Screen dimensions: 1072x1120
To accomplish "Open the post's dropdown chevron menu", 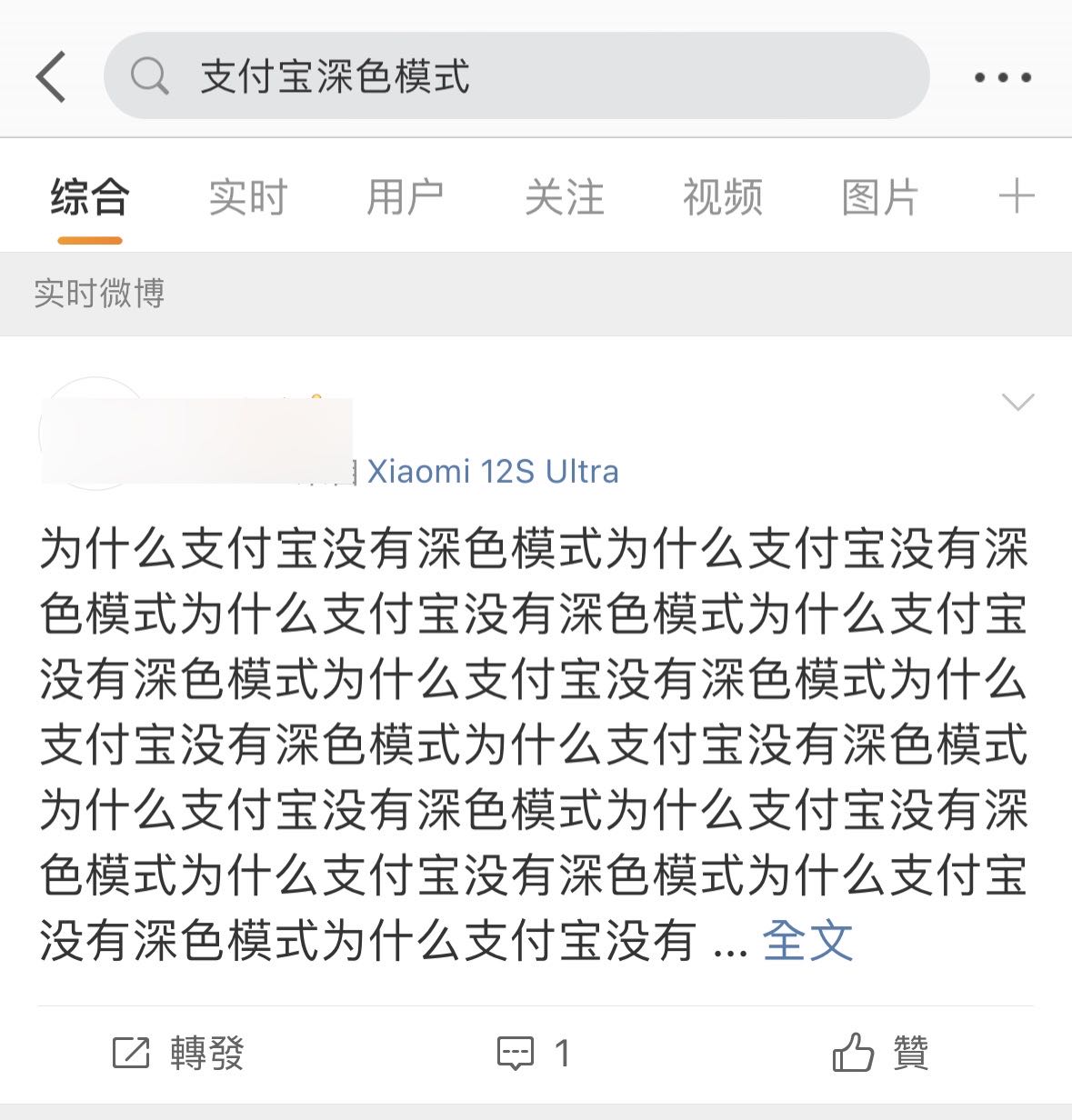I will (1017, 402).
